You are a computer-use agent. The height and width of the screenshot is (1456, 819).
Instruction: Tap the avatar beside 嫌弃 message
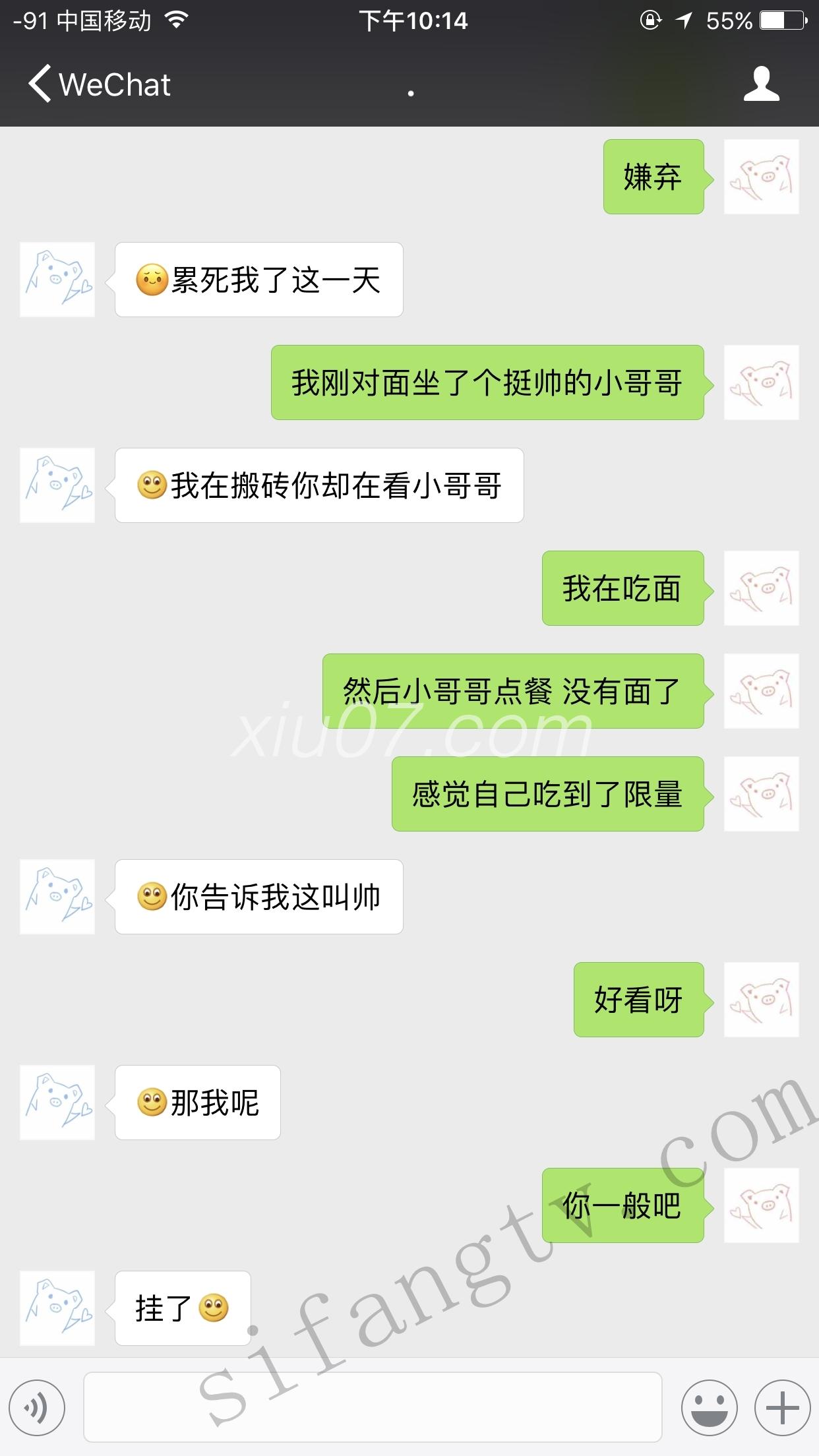point(761,177)
